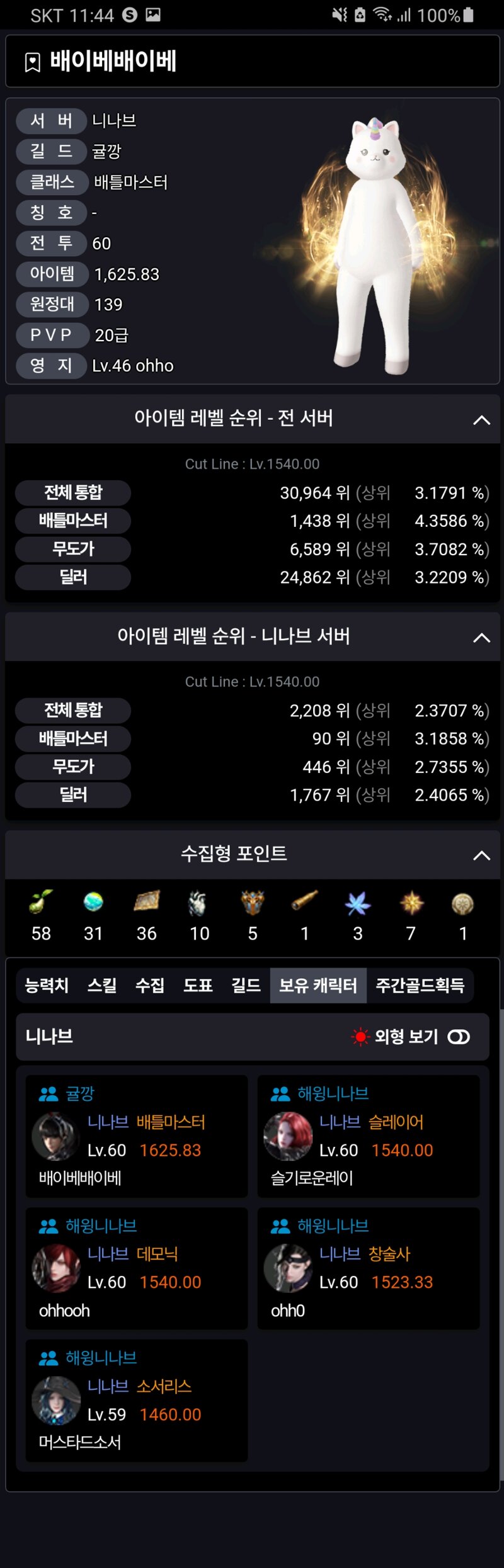The width and height of the screenshot is (504, 1568).
Task: Open character card ohh0
Action: pos(368,1269)
